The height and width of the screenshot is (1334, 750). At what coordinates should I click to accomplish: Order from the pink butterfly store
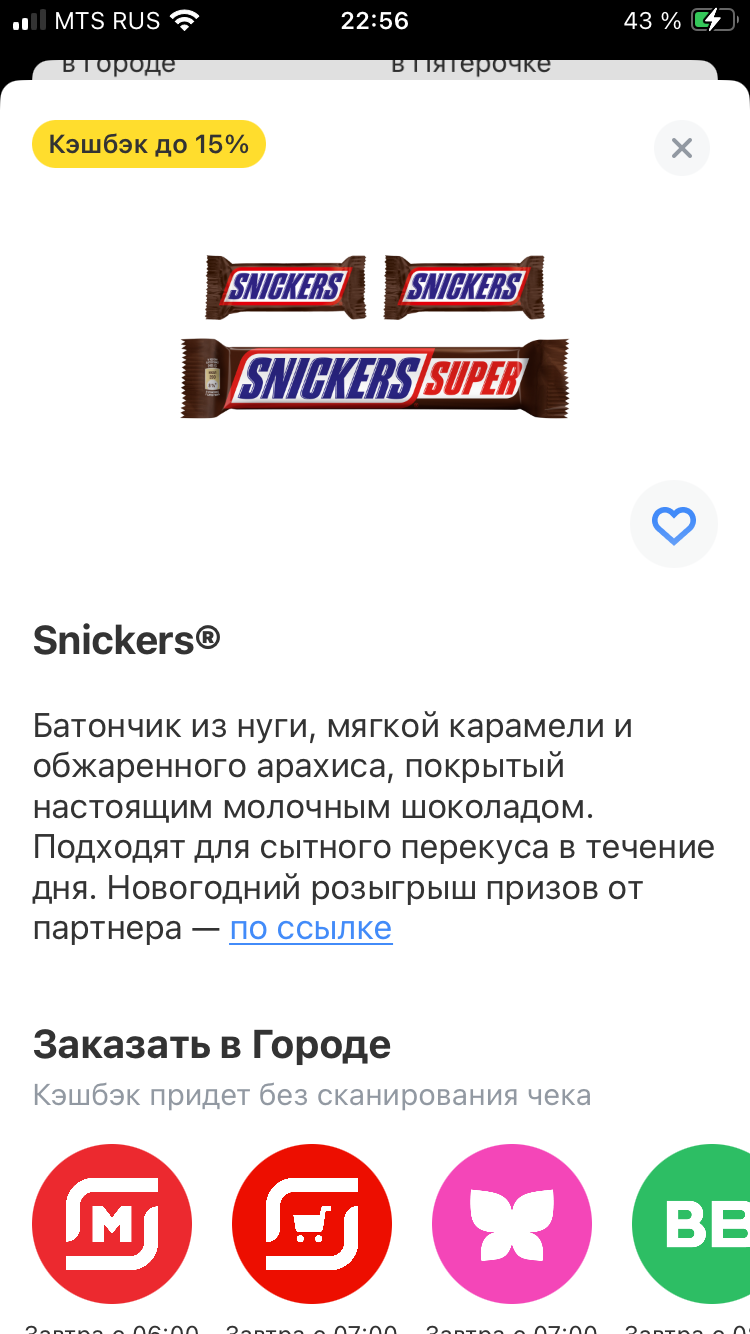point(511,1224)
